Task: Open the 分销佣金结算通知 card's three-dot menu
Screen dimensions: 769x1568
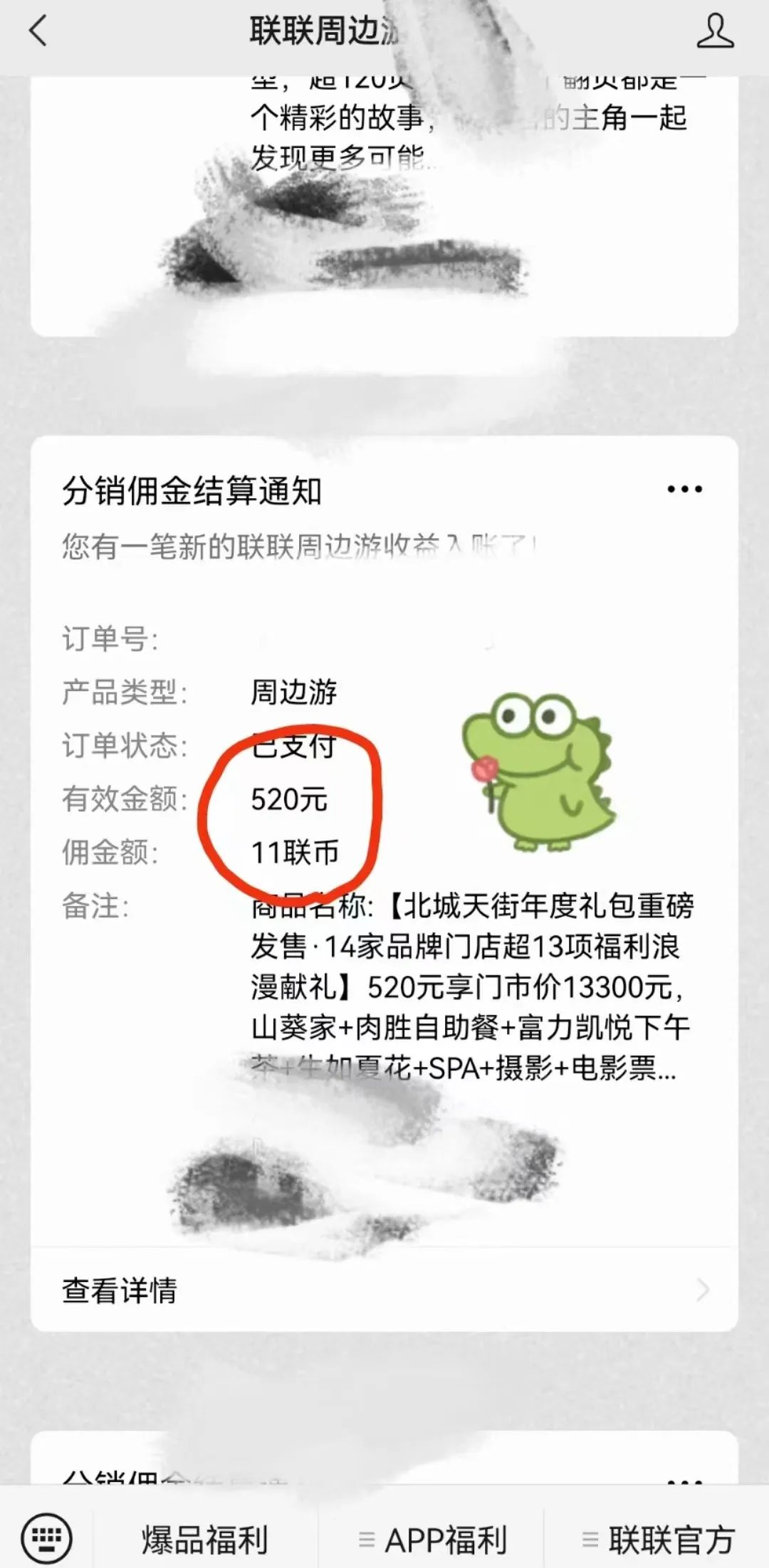Action: click(684, 490)
